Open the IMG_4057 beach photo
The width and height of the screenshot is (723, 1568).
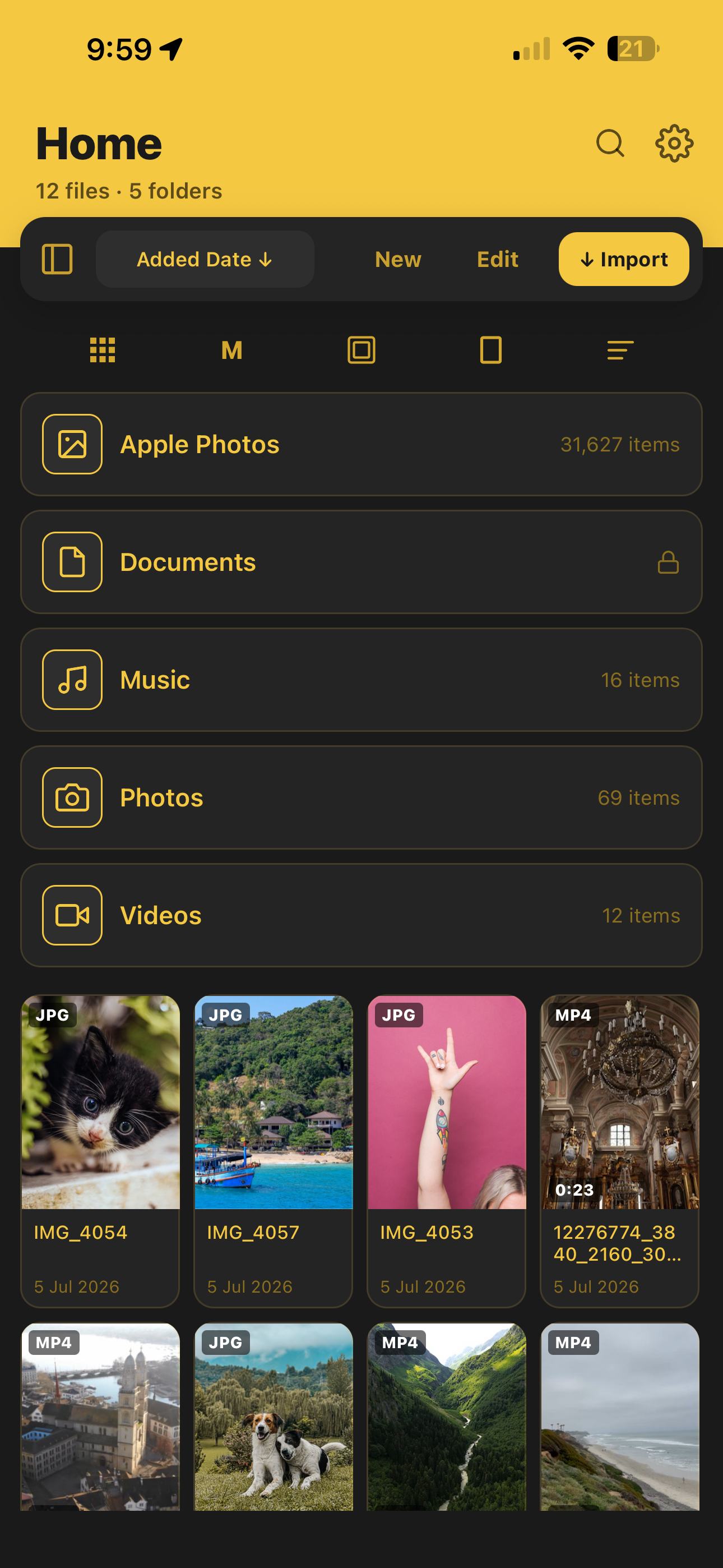pyautogui.click(x=274, y=1151)
